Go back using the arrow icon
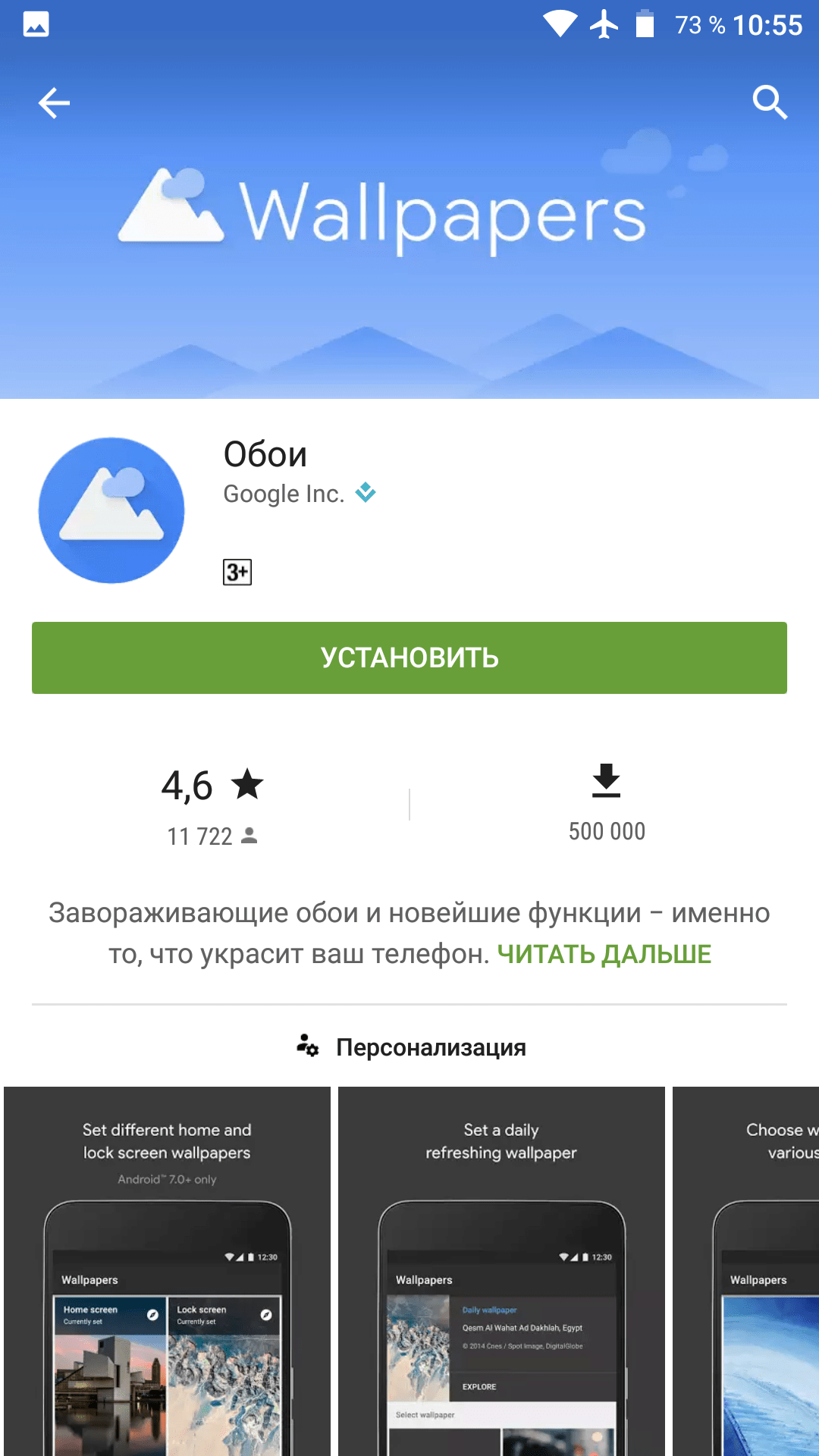 point(54,102)
